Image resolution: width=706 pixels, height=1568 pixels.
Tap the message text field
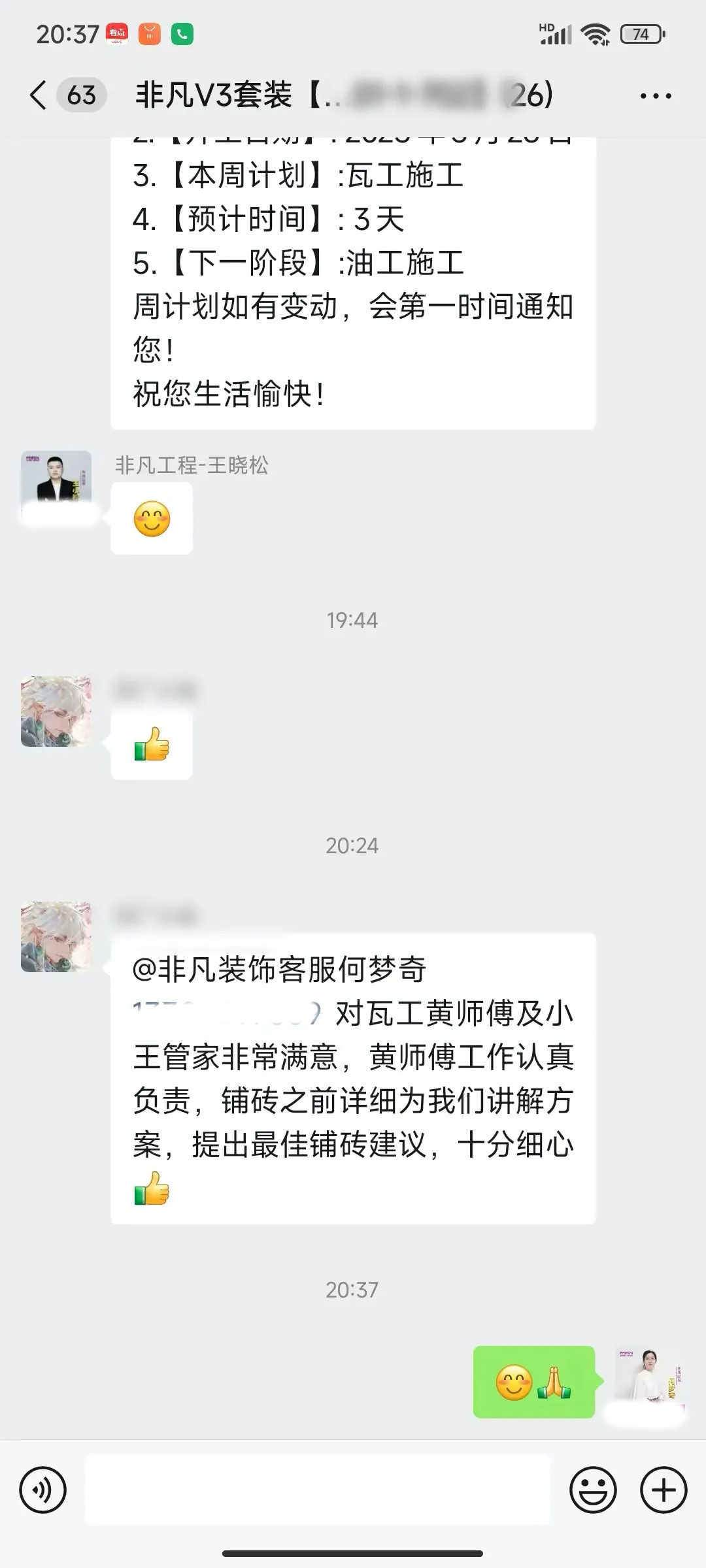click(x=318, y=1490)
